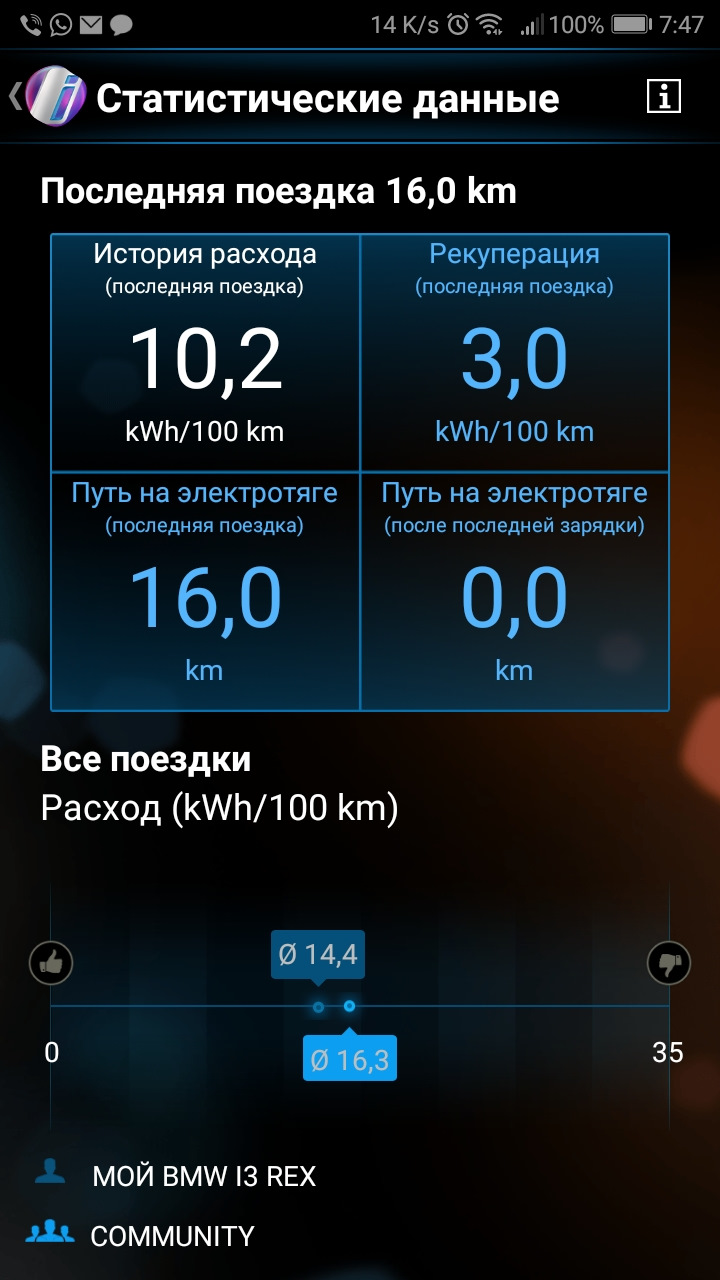Tap the Путь на электротяге after-charge tile

(514, 590)
